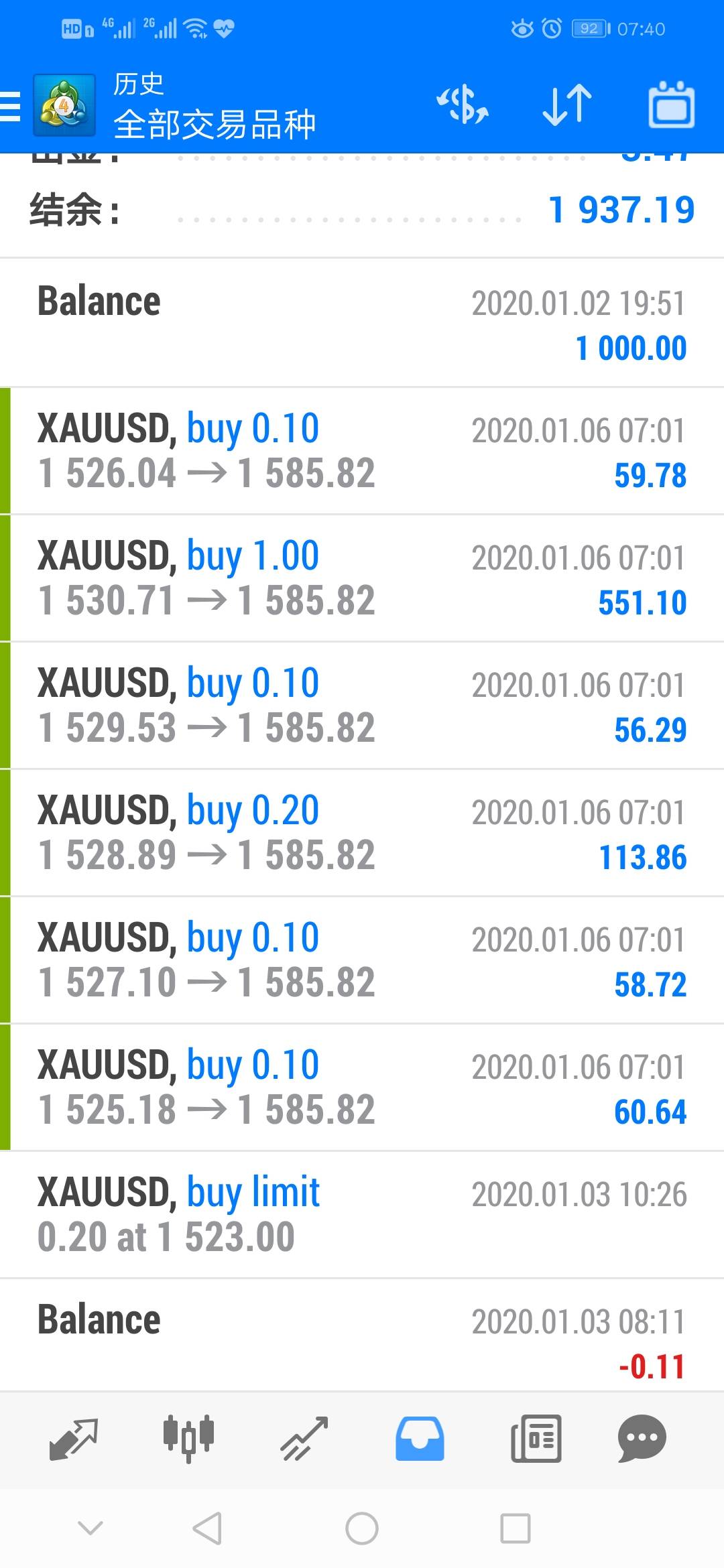Open the chat messages tab
The image size is (724, 1568).
[x=642, y=1439]
